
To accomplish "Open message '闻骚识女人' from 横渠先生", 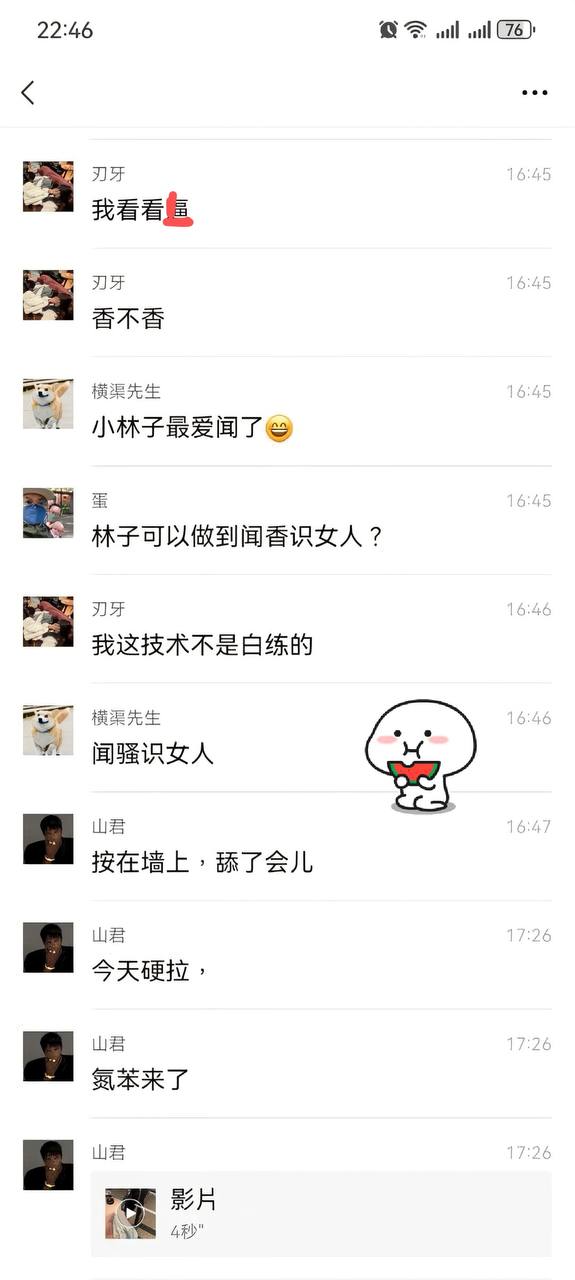I will 153,754.
